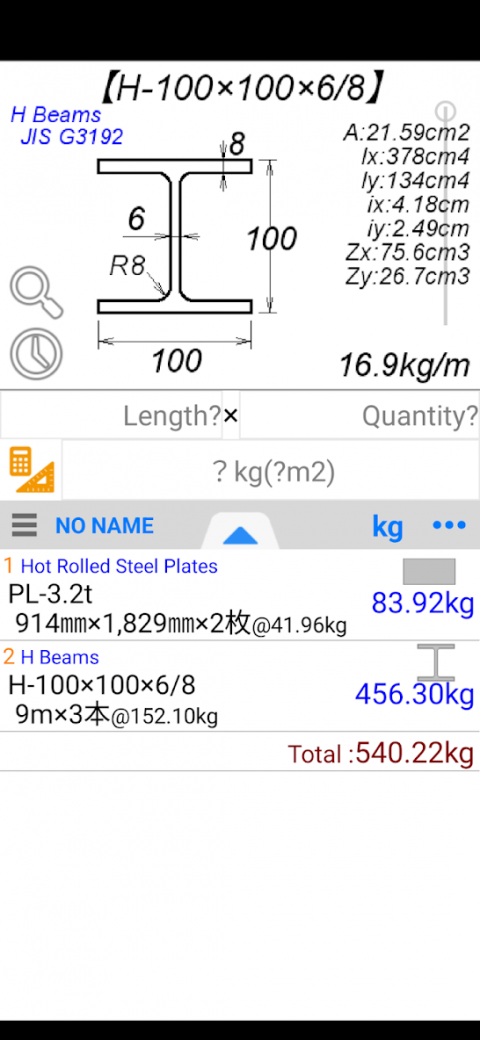Open the hamburger list menu
The height and width of the screenshot is (1040, 480).
click(25, 525)
